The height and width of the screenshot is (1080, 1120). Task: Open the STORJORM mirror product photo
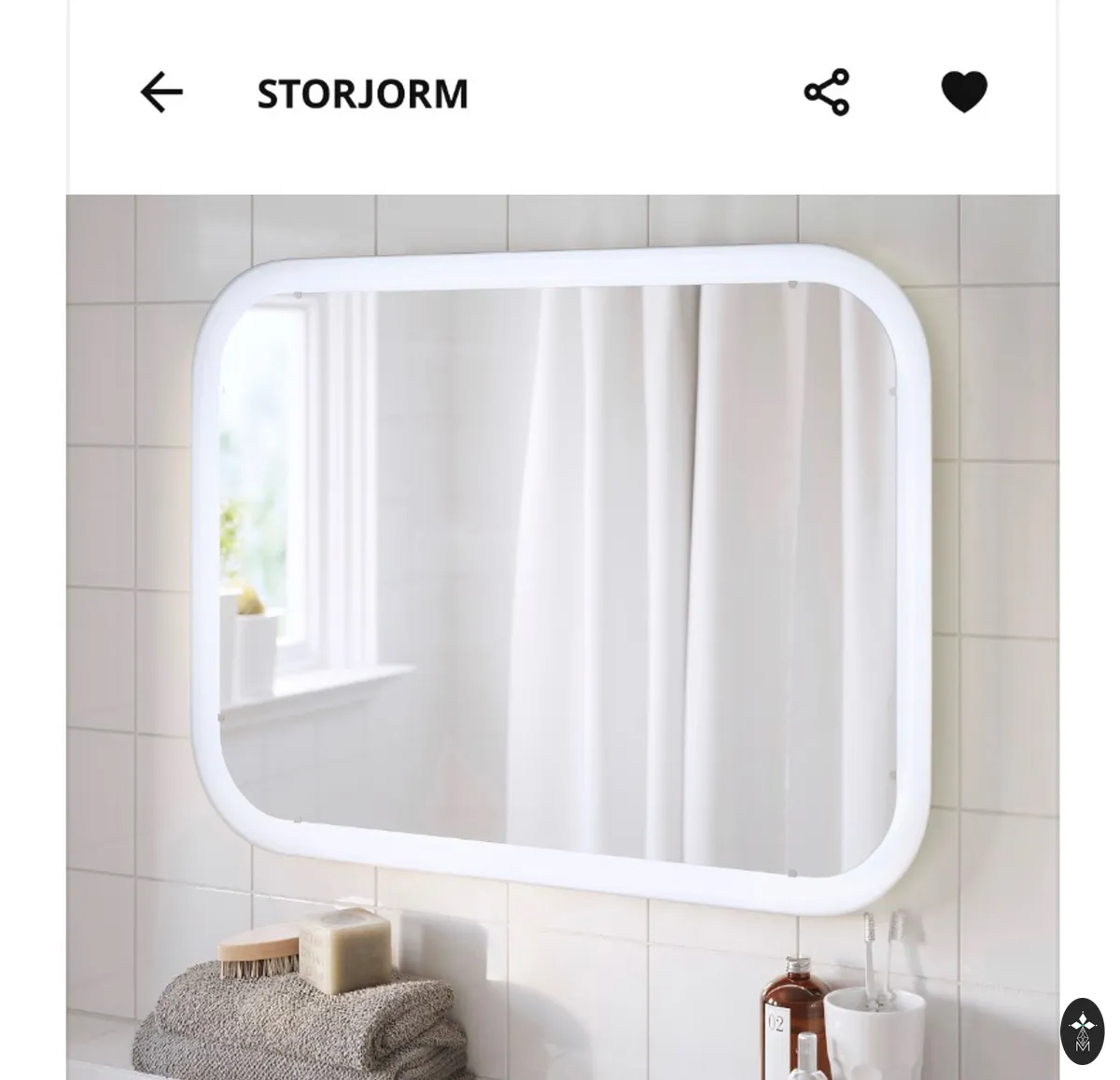563,637
